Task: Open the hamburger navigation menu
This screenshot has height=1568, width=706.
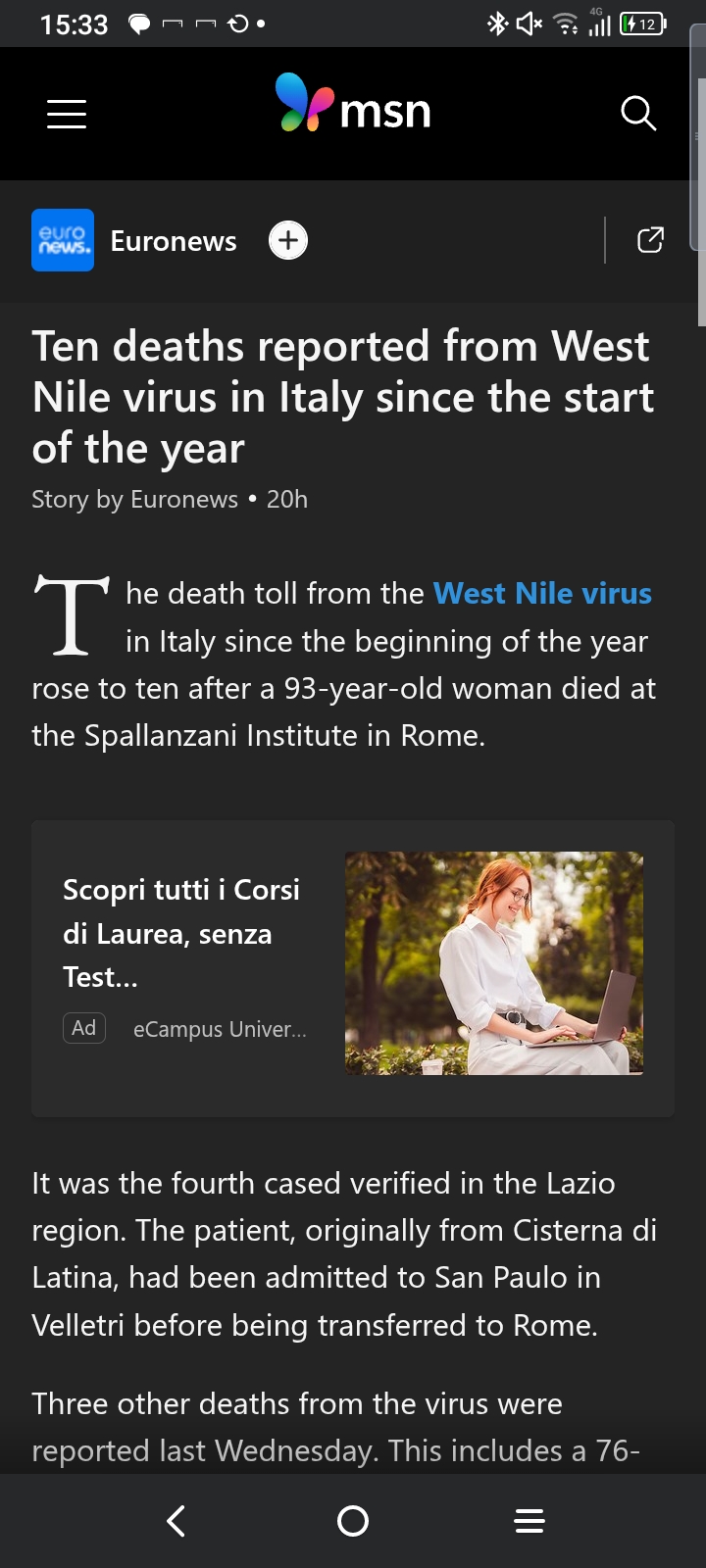Action: pos(67,114)
